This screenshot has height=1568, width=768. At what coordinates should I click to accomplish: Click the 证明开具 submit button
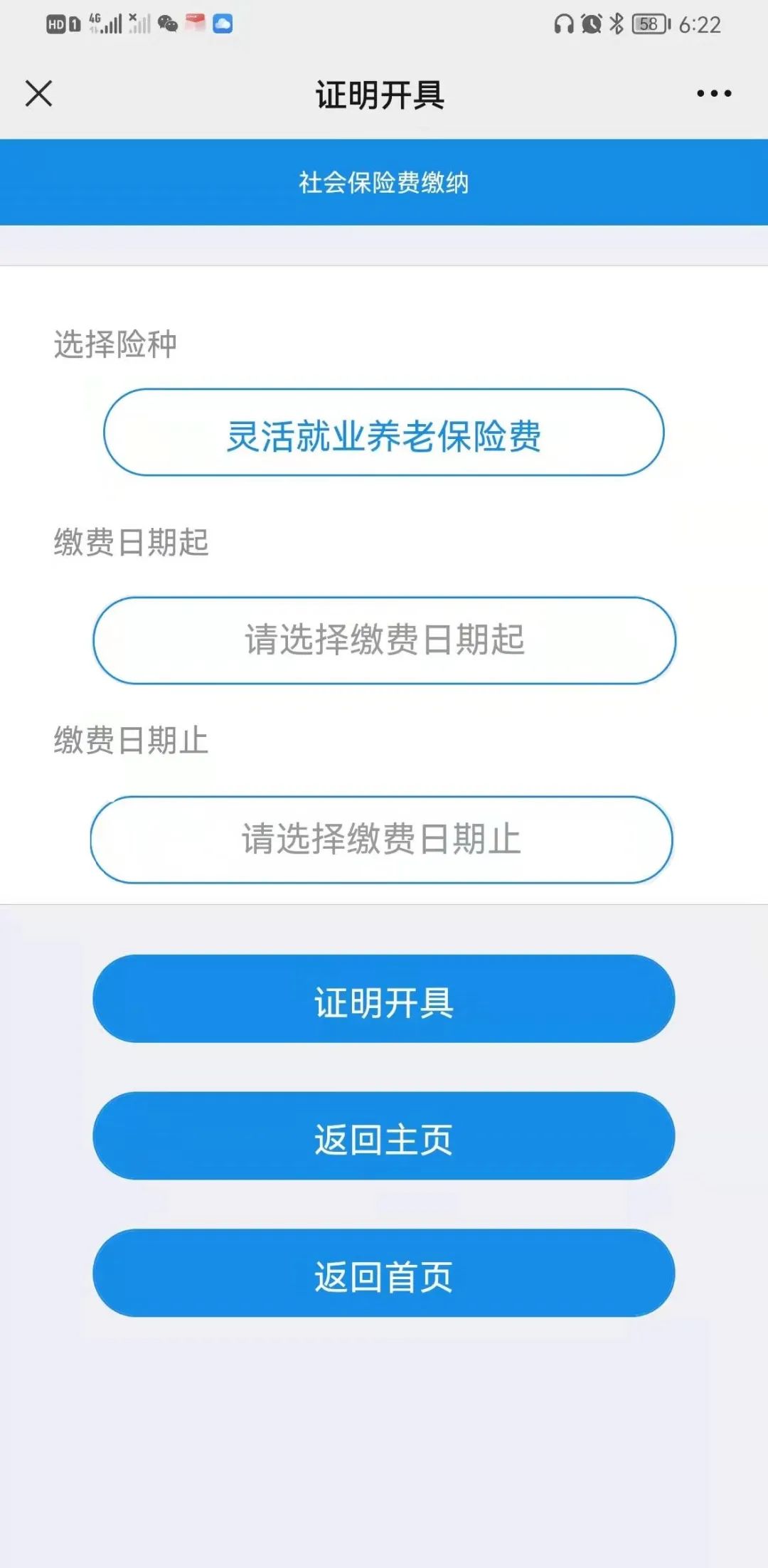384,999
